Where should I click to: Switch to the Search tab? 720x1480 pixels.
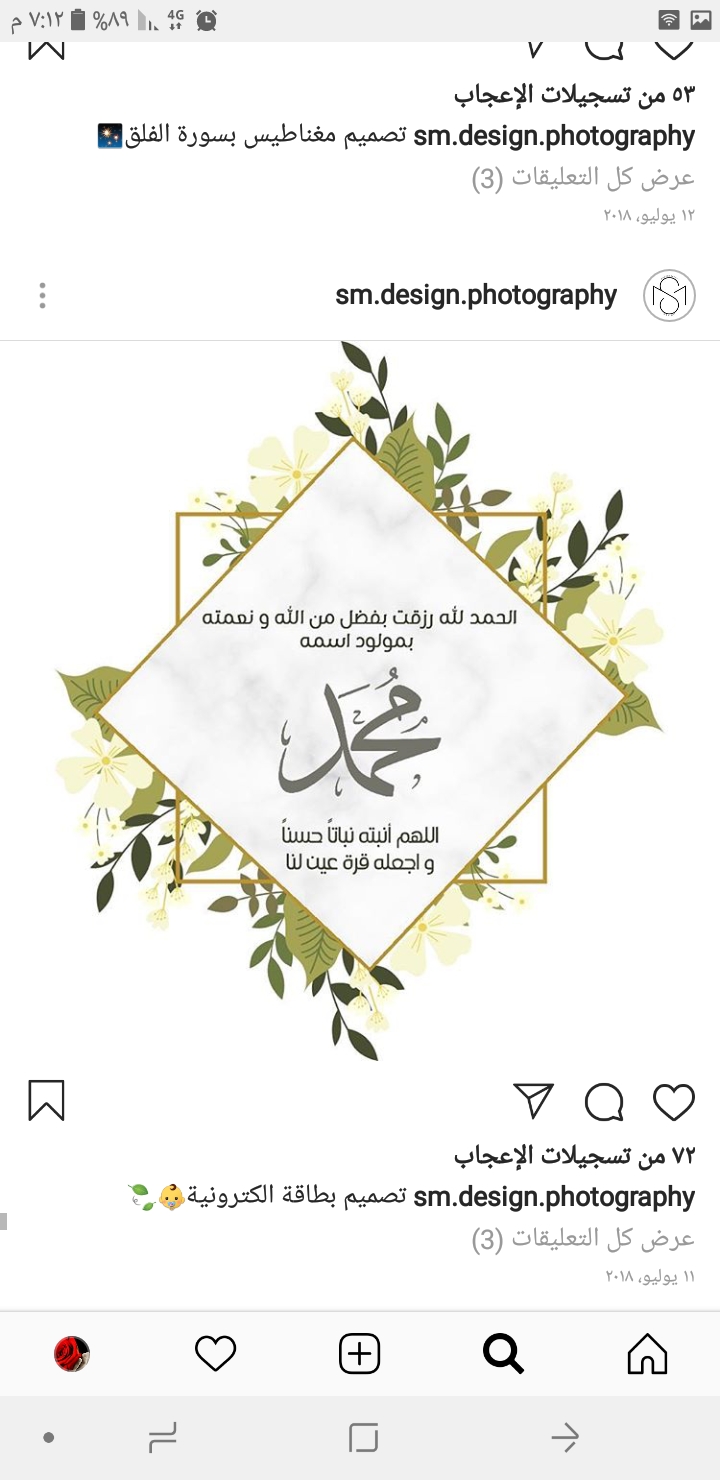coord(503,1354)
